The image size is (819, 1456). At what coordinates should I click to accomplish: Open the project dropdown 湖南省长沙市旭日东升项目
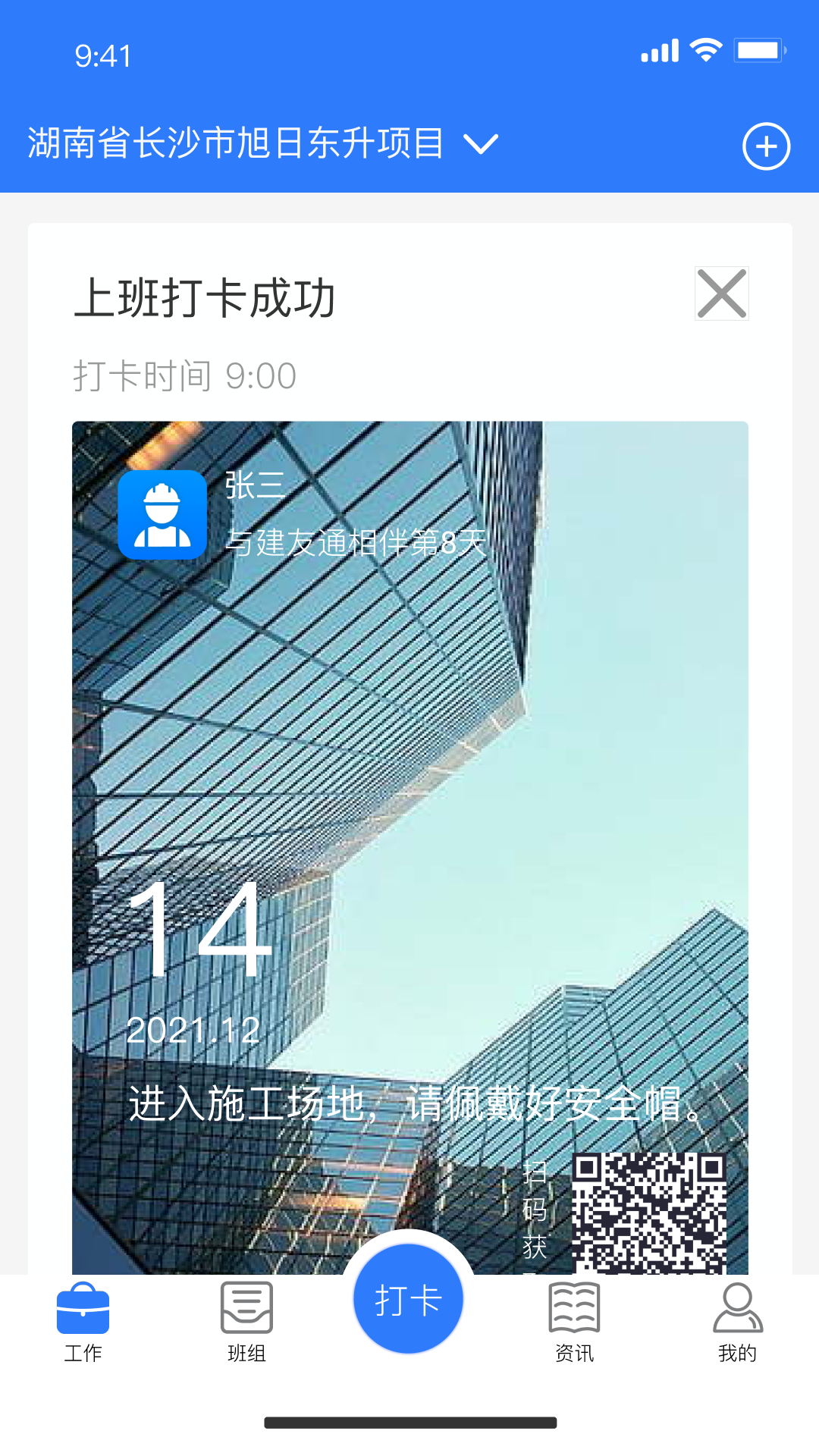(x=262, y=143)
